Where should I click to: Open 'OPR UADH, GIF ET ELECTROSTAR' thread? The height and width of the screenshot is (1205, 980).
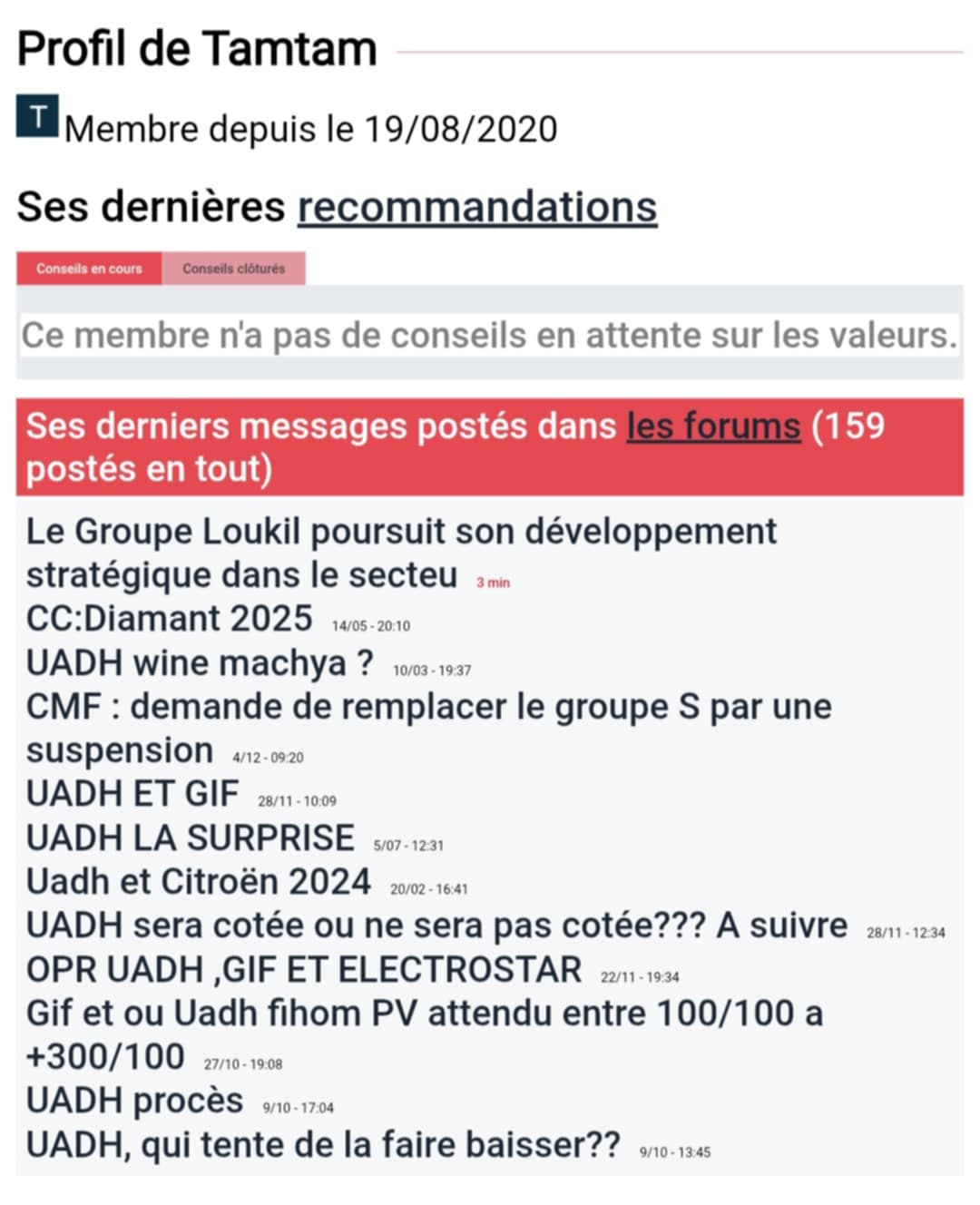click(x=303, y=969)
